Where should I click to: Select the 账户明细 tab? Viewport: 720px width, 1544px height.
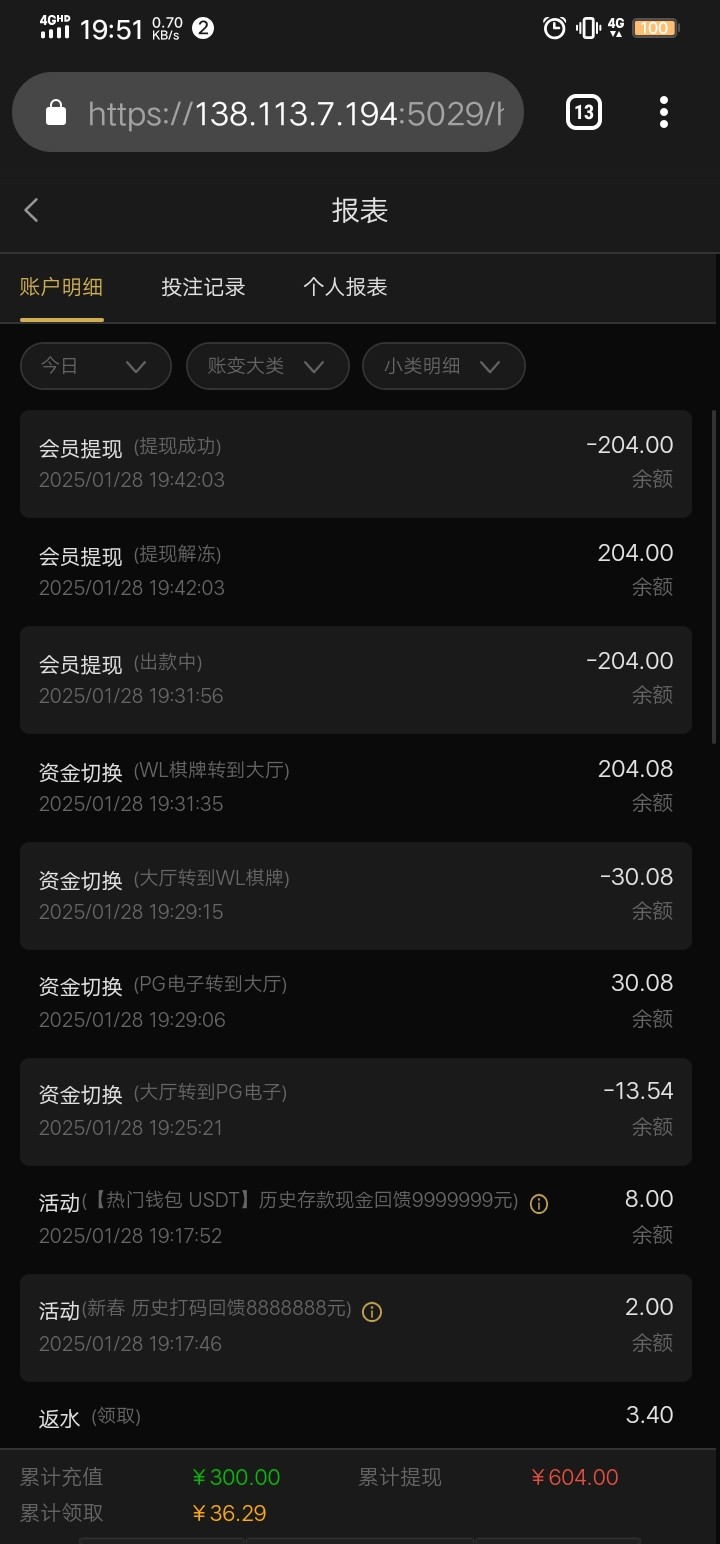[x=61, y=287]
